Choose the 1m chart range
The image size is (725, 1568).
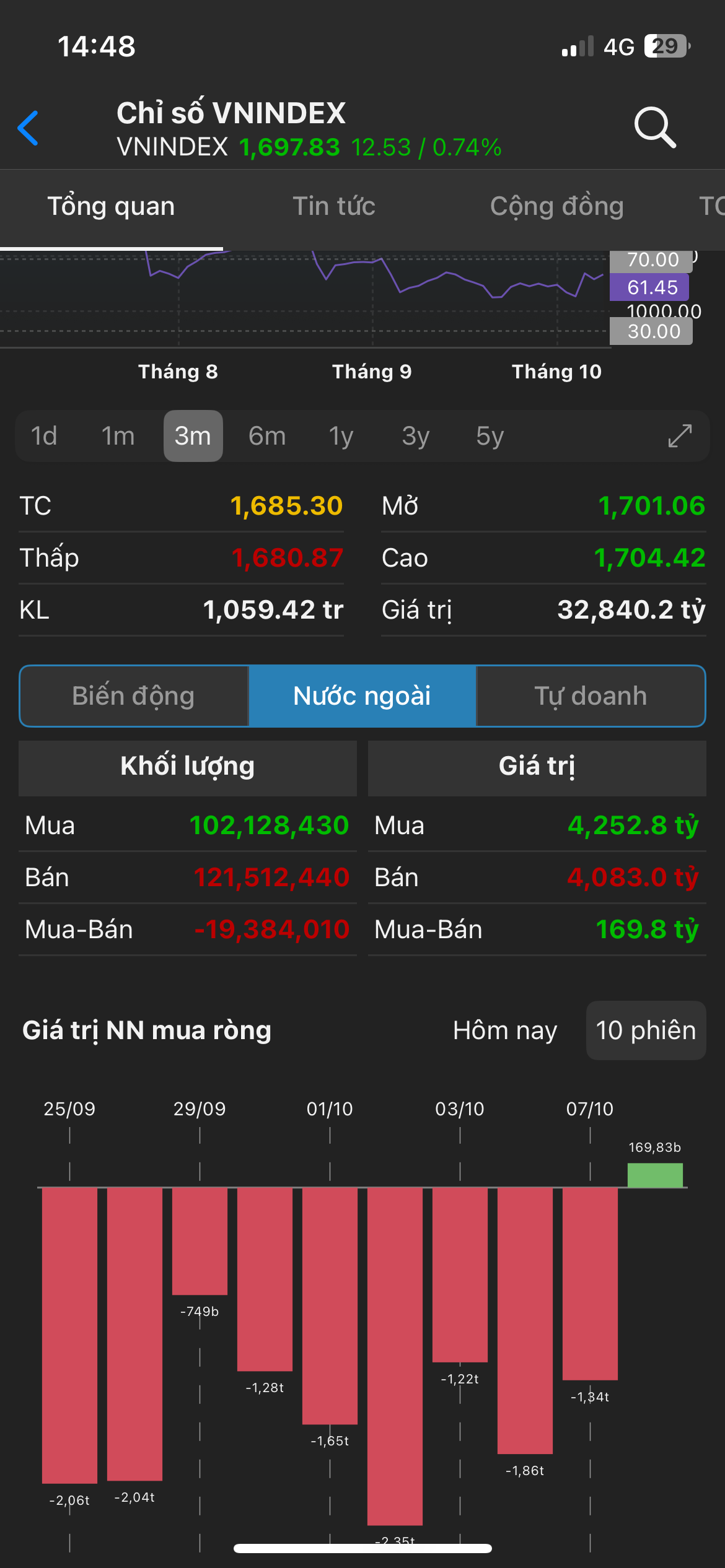click(x=118, y=436)
